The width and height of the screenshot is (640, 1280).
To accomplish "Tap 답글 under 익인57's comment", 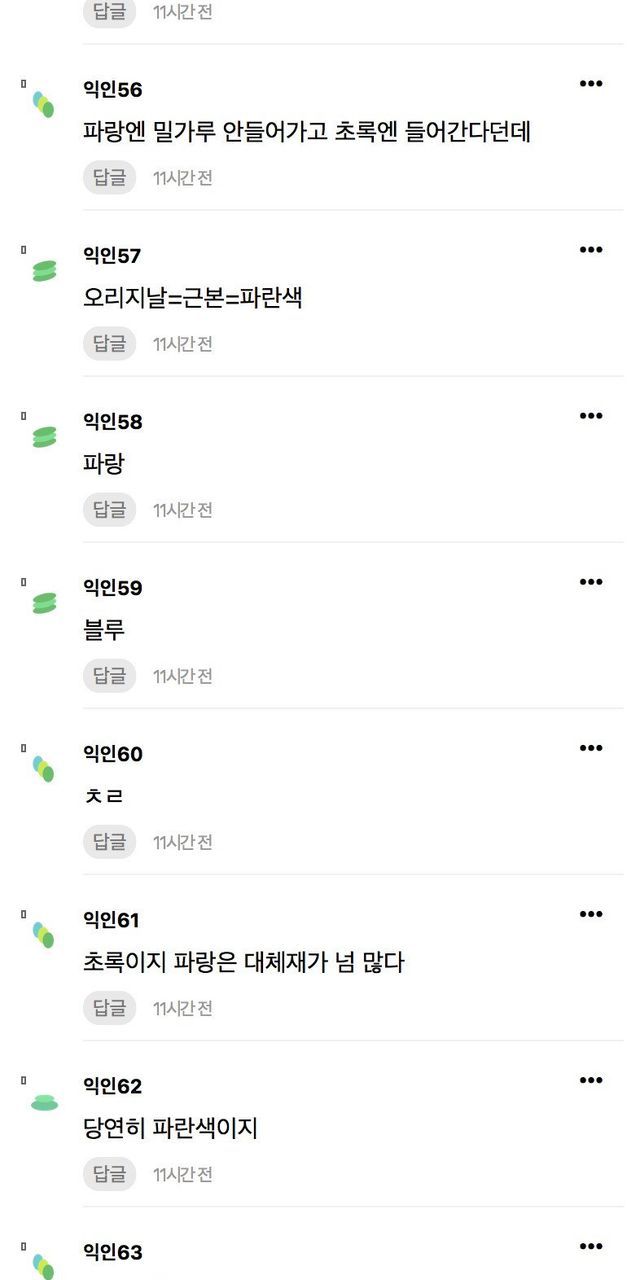I will [x=109, y=344].
